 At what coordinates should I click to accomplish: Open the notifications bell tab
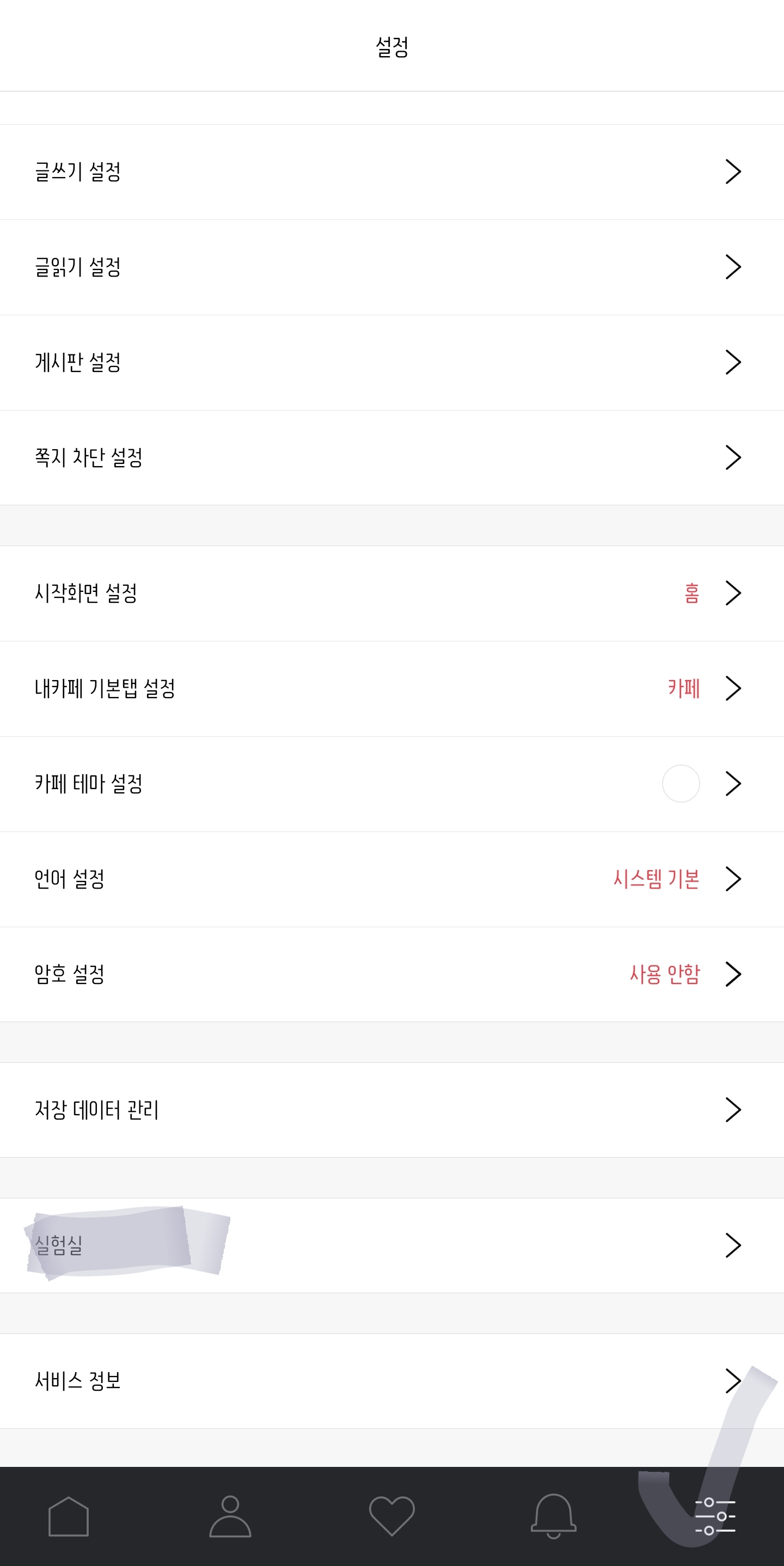tap(554, 1516)
